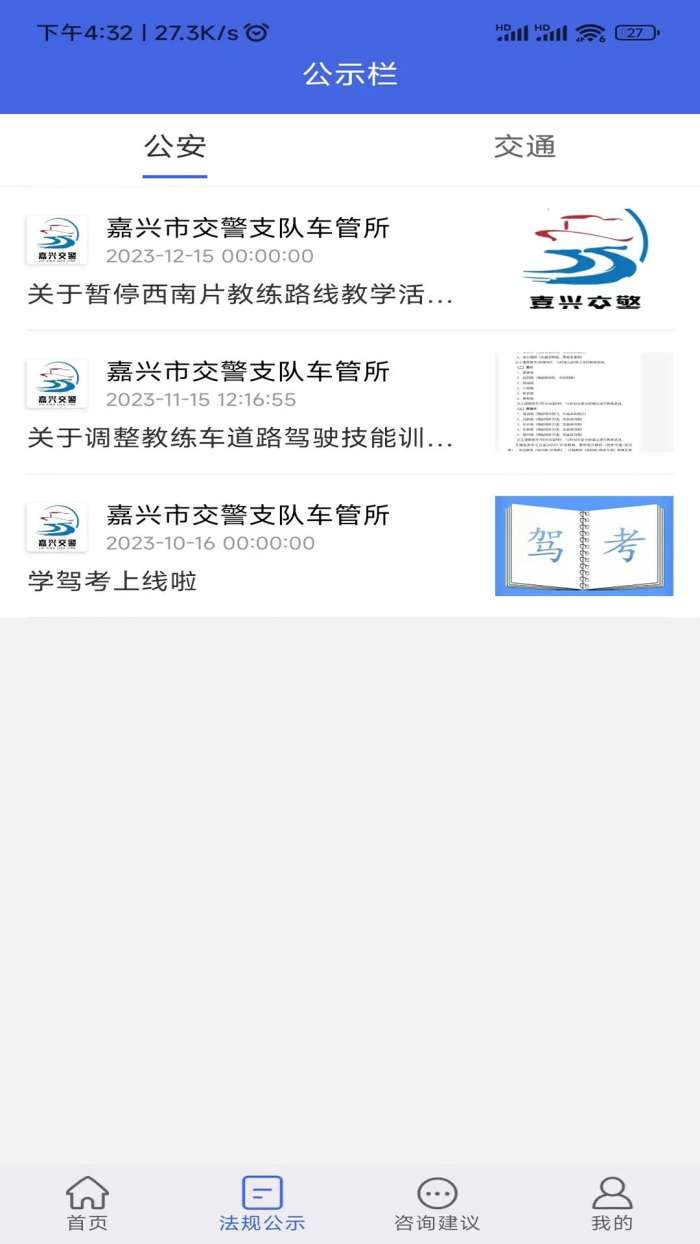
Task: Open 法规公示 bottom tab
Action: (x=262, y=1203)
